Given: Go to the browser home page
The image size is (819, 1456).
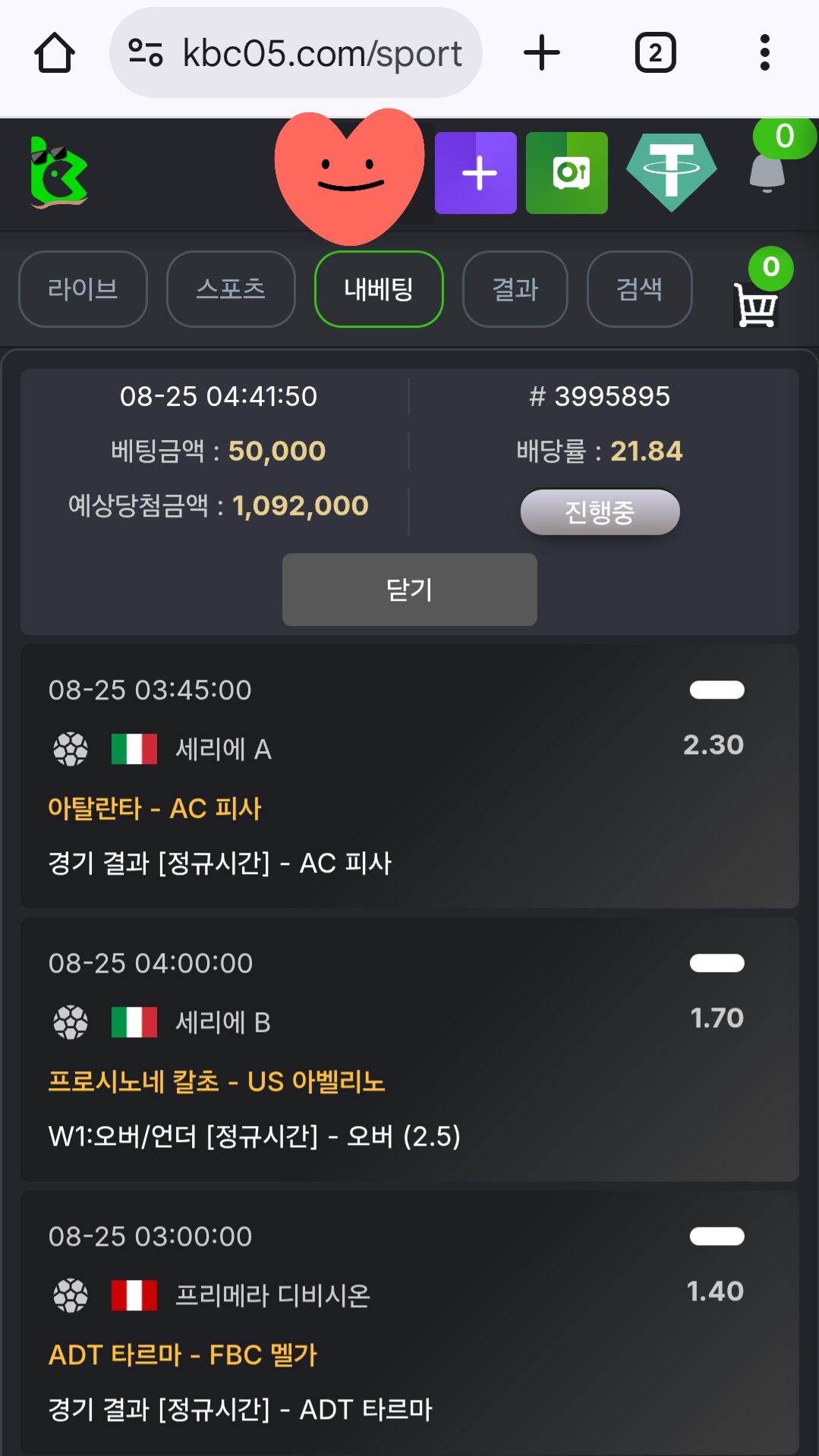Looking at the screenshot, I should (x=55, y=52).
